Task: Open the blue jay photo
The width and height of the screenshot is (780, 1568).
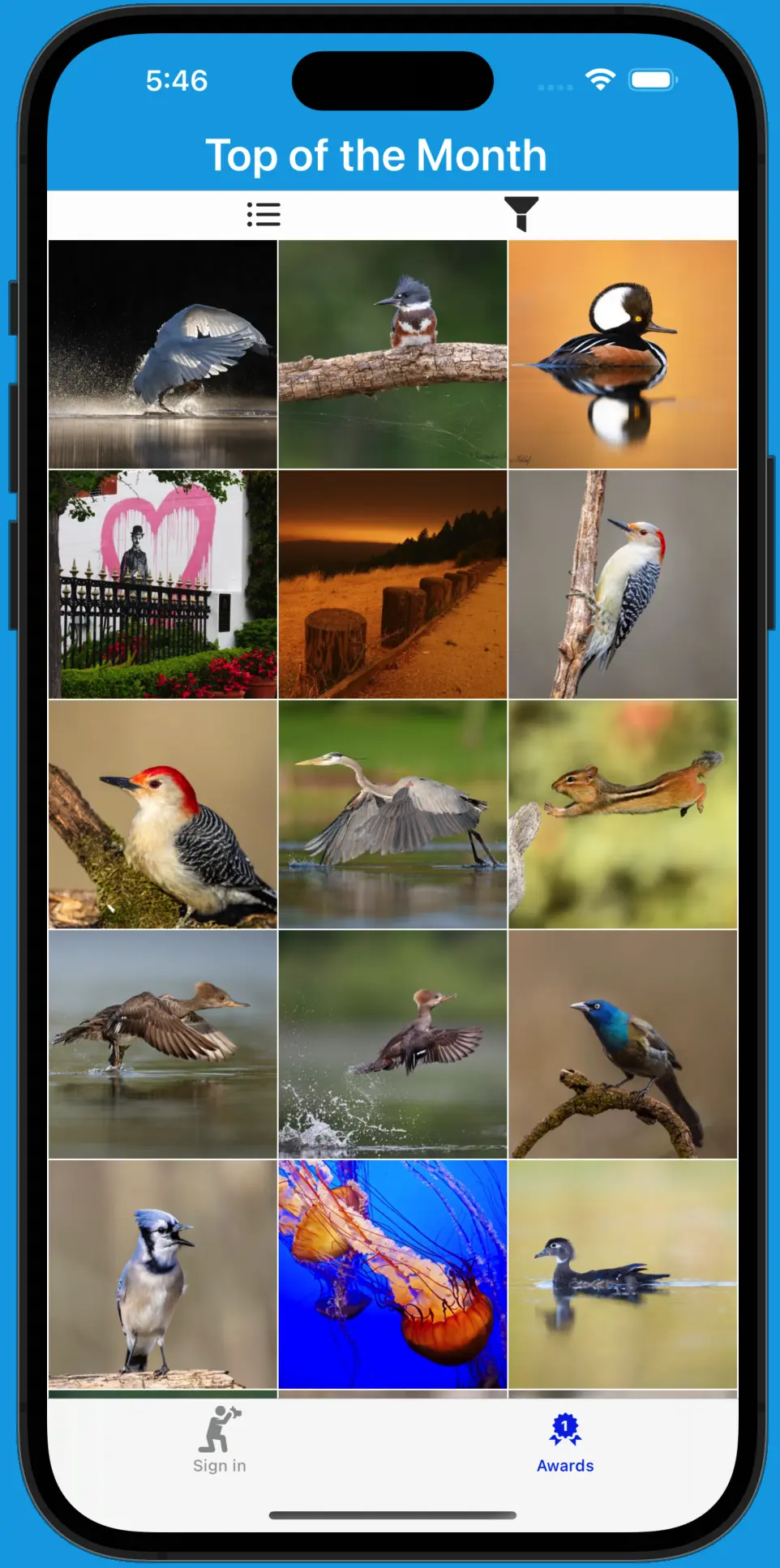Action: click(163, 1275)
